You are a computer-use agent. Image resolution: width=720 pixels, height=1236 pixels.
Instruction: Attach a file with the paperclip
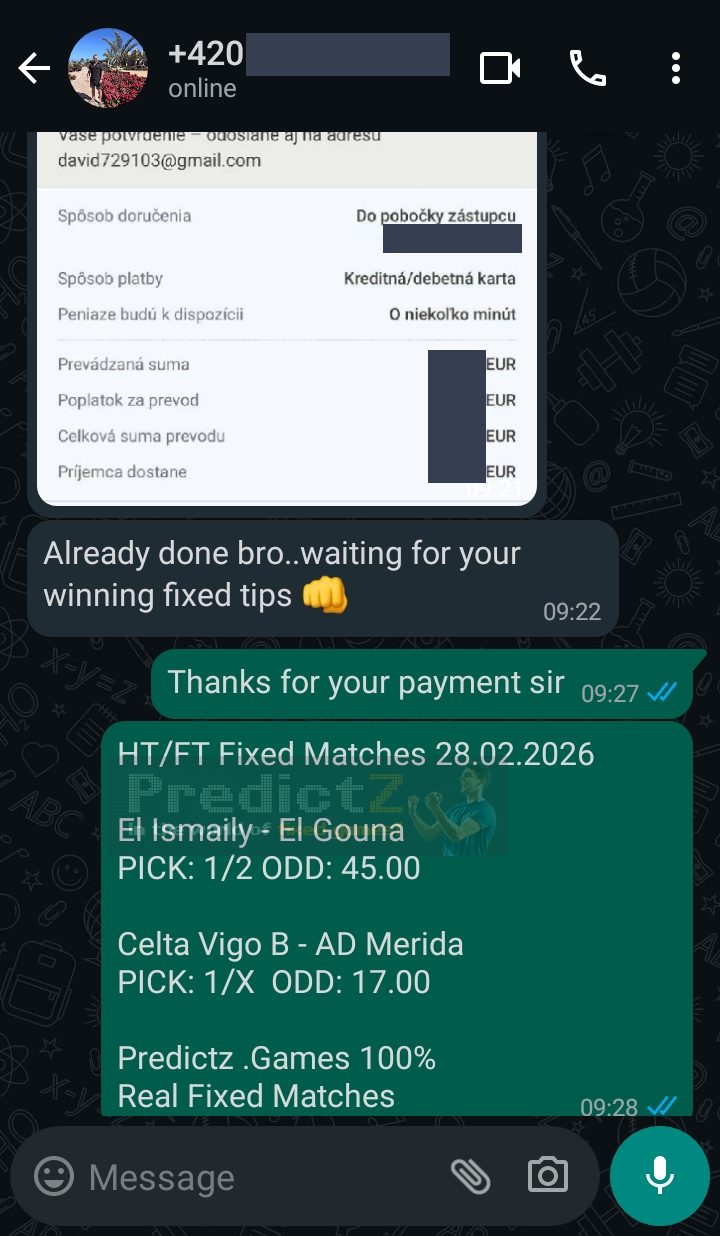pyautogui.click(x=470, y=1176)
